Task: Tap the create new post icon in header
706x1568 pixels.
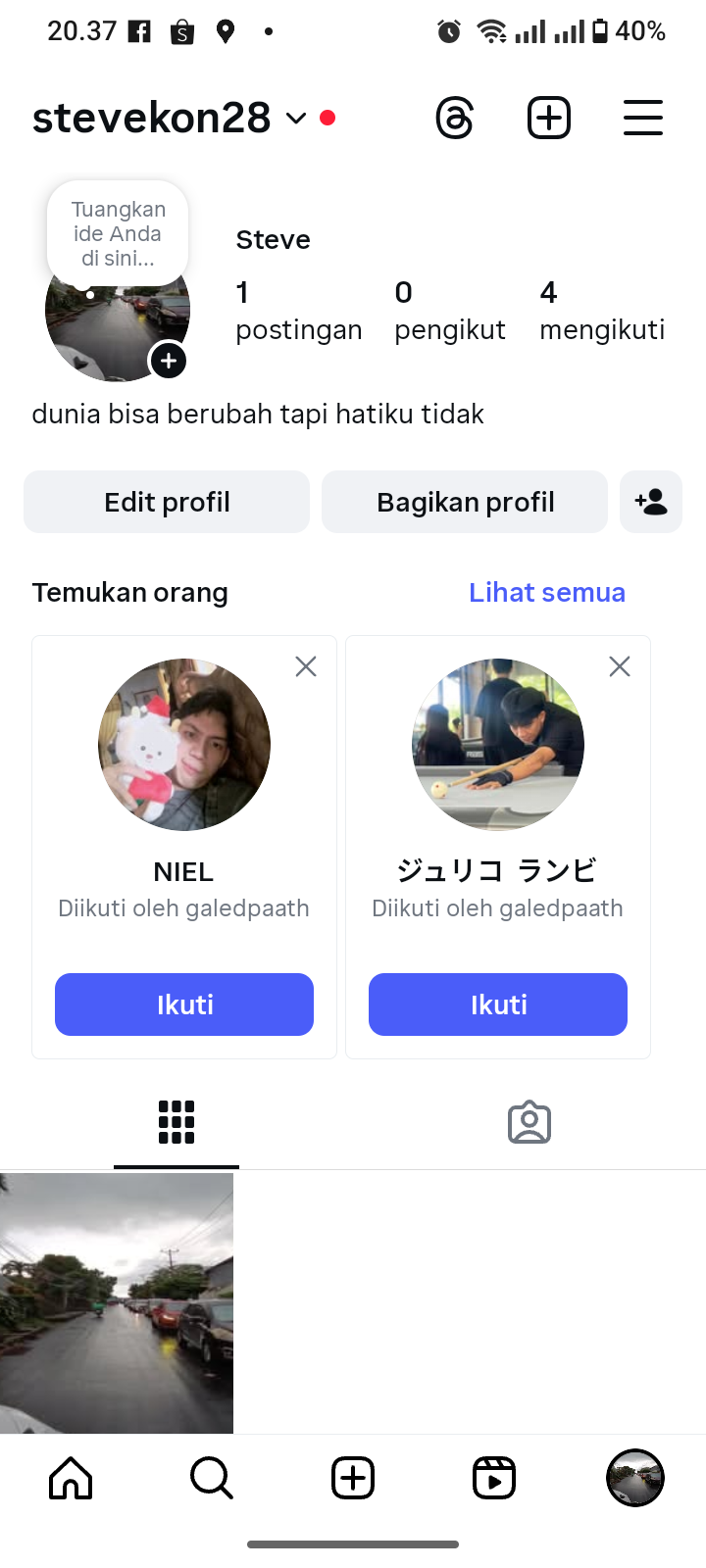Action: 549,119
